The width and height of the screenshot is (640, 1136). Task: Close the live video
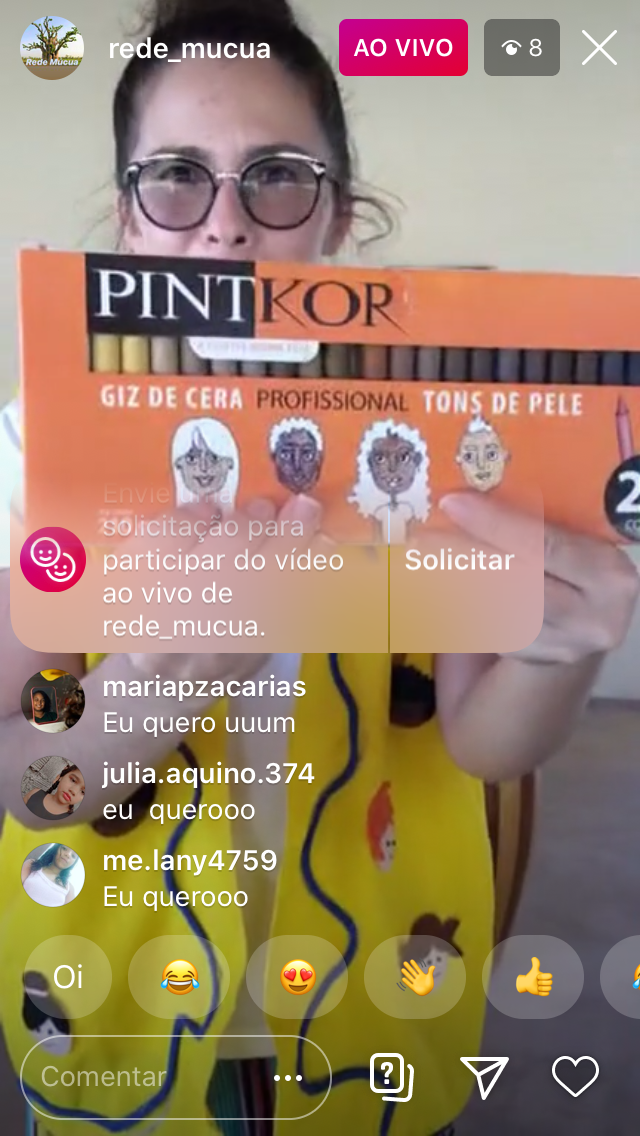click(x=599, y=48)
